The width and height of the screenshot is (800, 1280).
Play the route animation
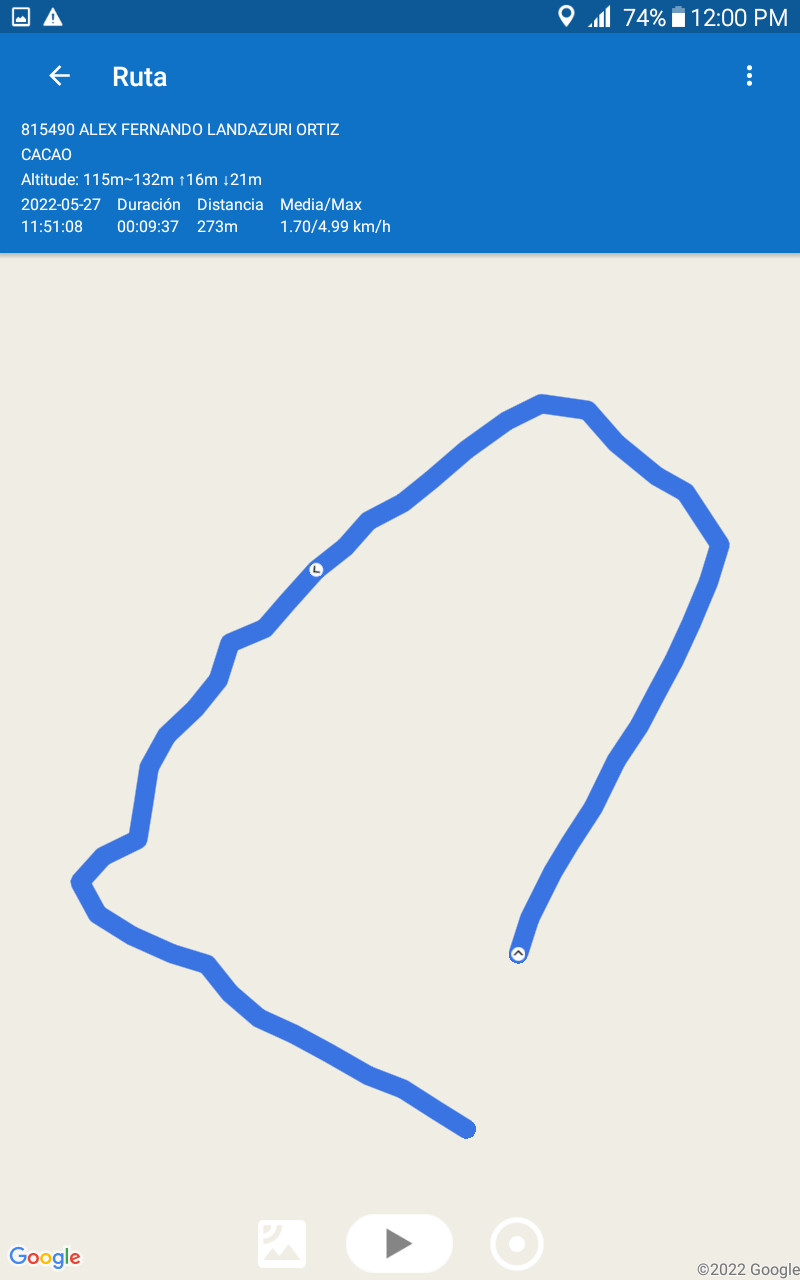(399, 1243)
